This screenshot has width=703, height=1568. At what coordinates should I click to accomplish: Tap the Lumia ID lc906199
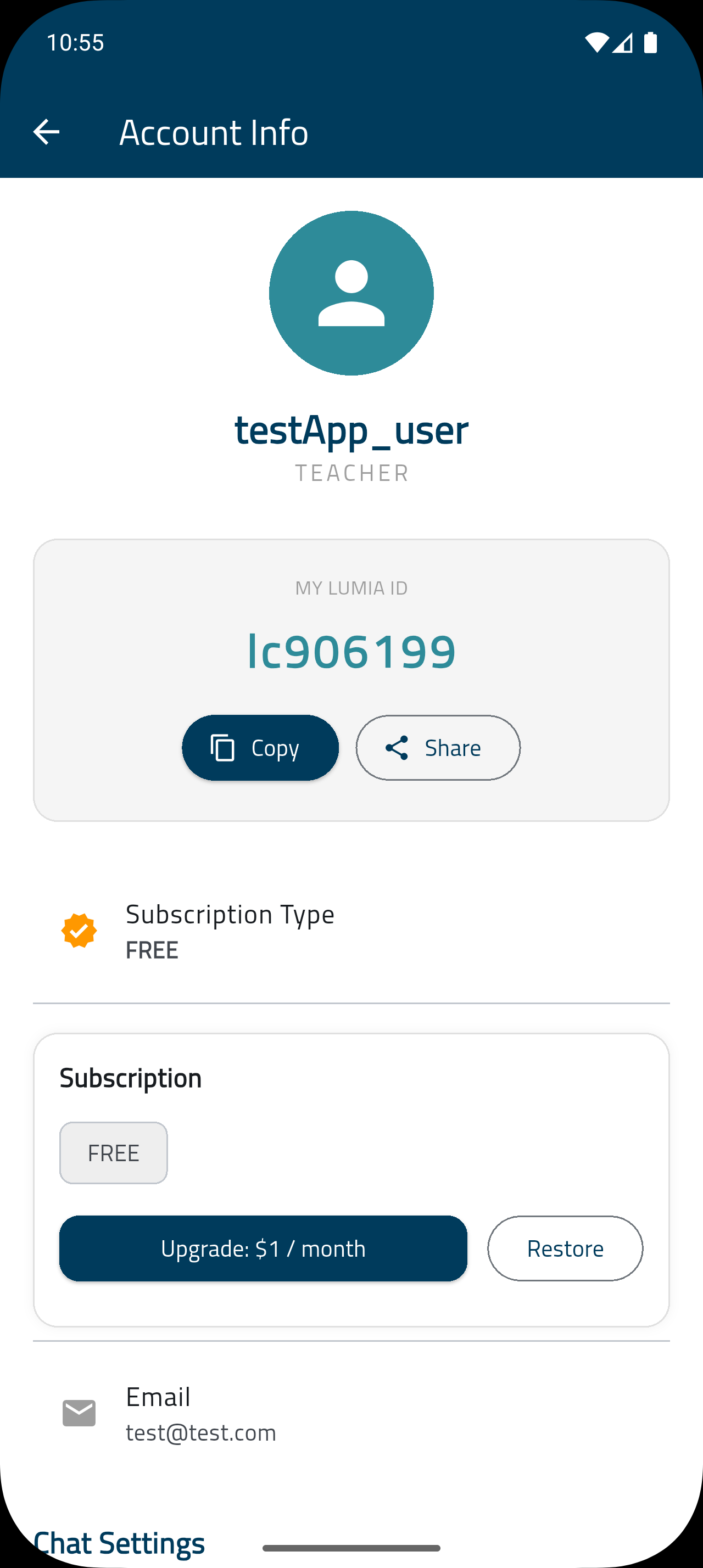coord(352,651)
